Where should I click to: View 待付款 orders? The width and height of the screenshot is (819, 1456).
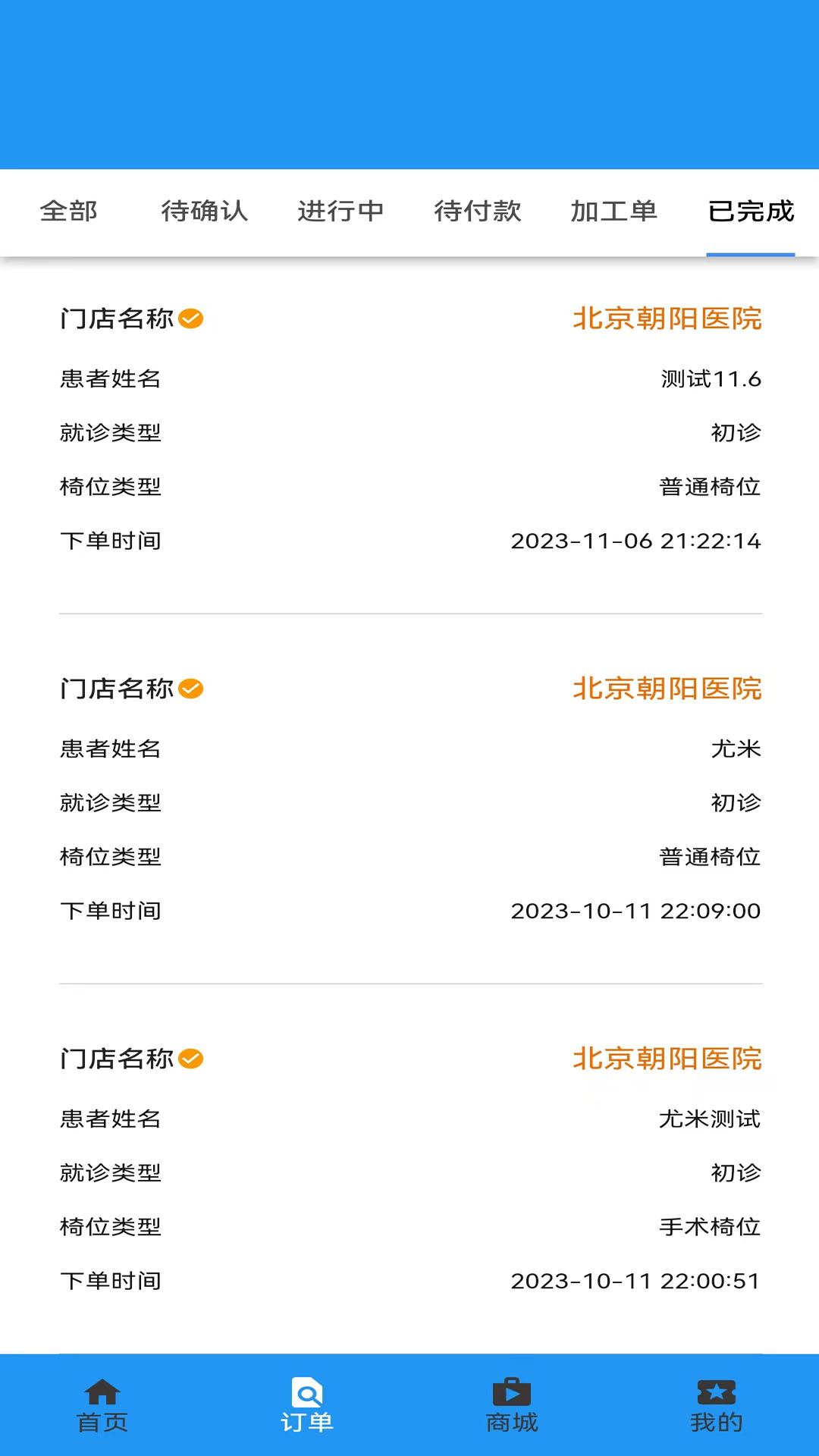pyautogui.click(x=478, y=212)
